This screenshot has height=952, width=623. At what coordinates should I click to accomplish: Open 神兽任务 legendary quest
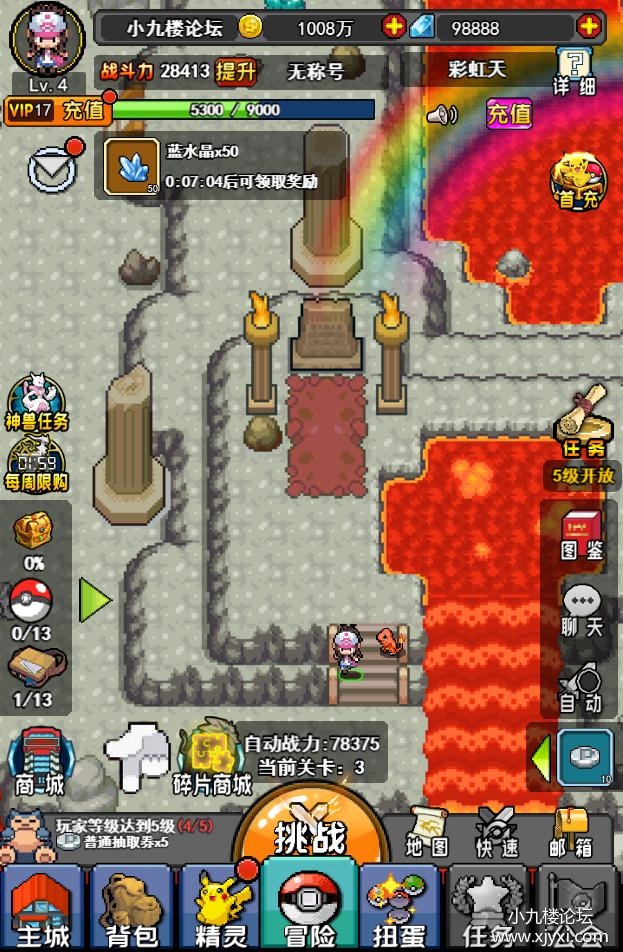coord(37,403)
